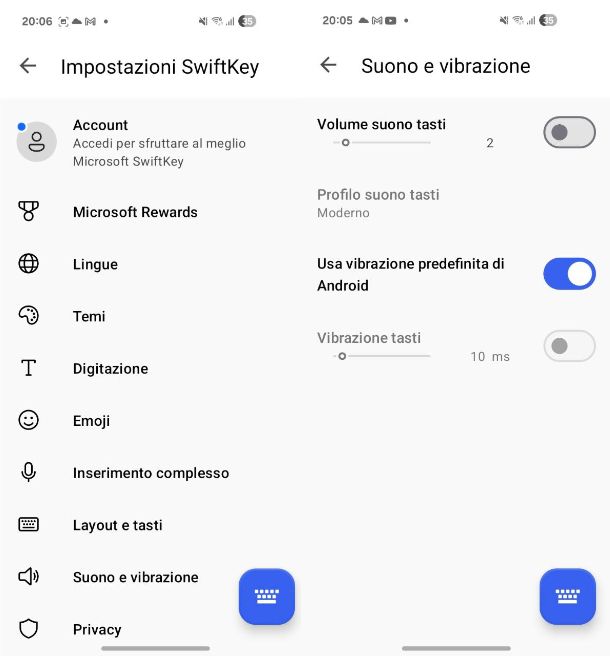This screenshot has height=657, width=610.
Task: Go back from the Suono e vibrazione screen
Action: (x=328, y=66)
